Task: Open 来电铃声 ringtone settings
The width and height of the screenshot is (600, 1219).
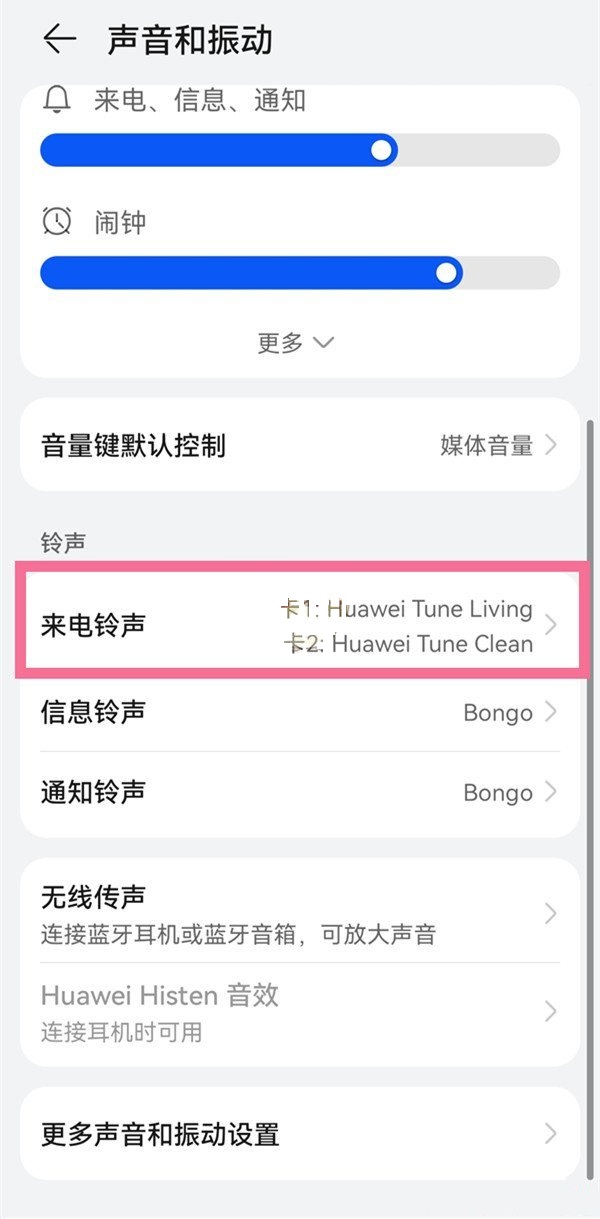Action: tap(299, 626)
